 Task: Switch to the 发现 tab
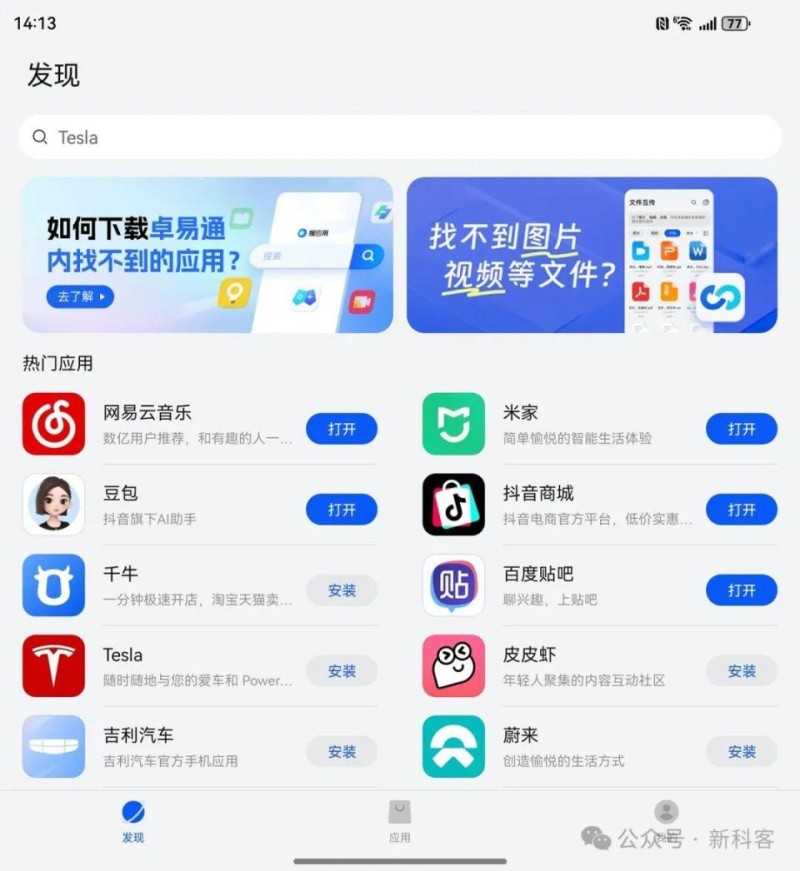(x=133, y=821)
